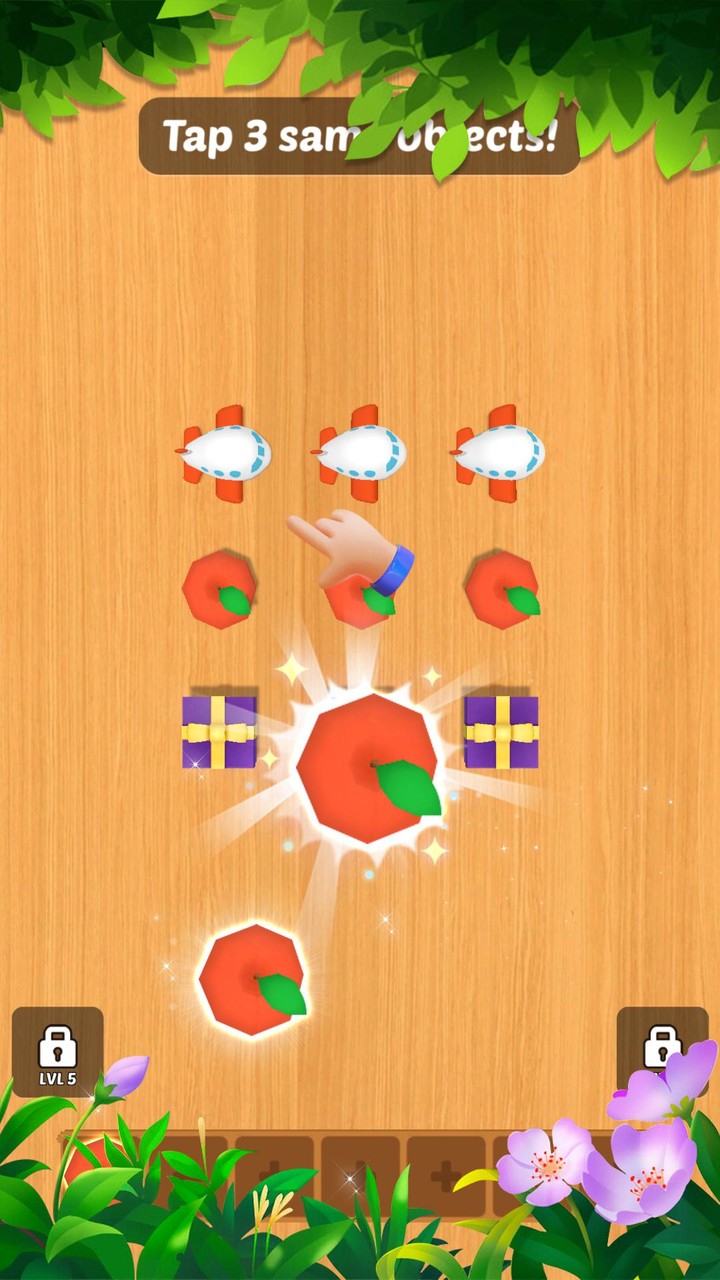Open the locked LVL 5 booster
The width and height of the screenshot is (720, 1280).
click(x=57, y=1052)
